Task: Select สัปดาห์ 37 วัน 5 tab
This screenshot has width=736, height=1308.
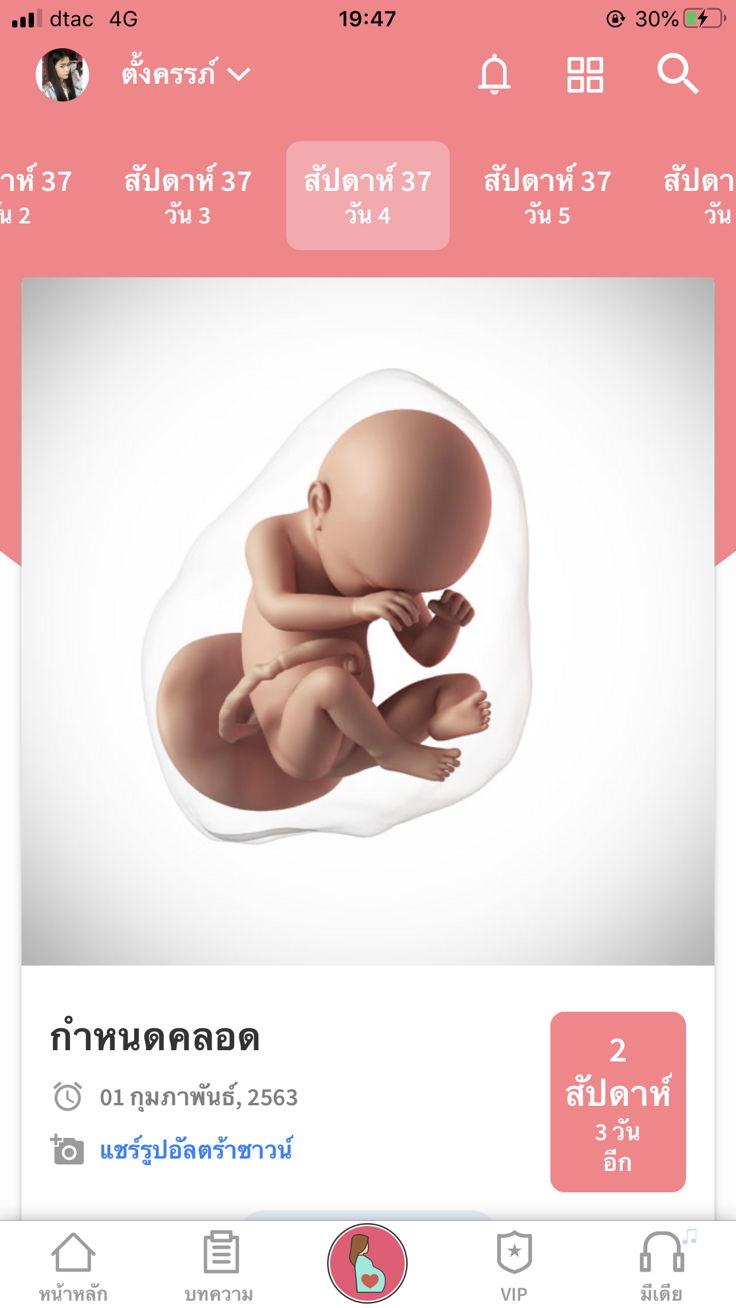Action: click(x=547, y=196)
